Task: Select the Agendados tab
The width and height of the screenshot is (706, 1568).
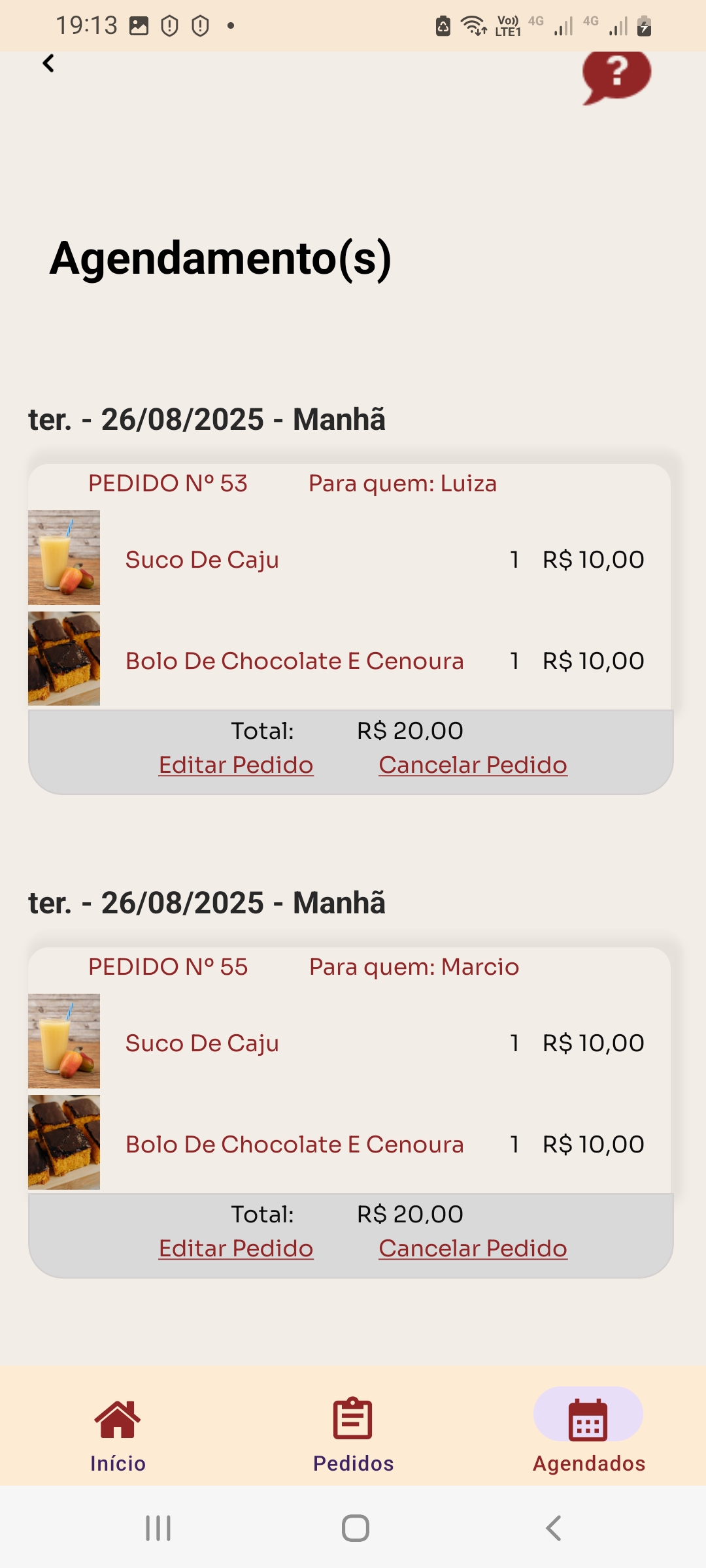Action: pos(588,1435)
